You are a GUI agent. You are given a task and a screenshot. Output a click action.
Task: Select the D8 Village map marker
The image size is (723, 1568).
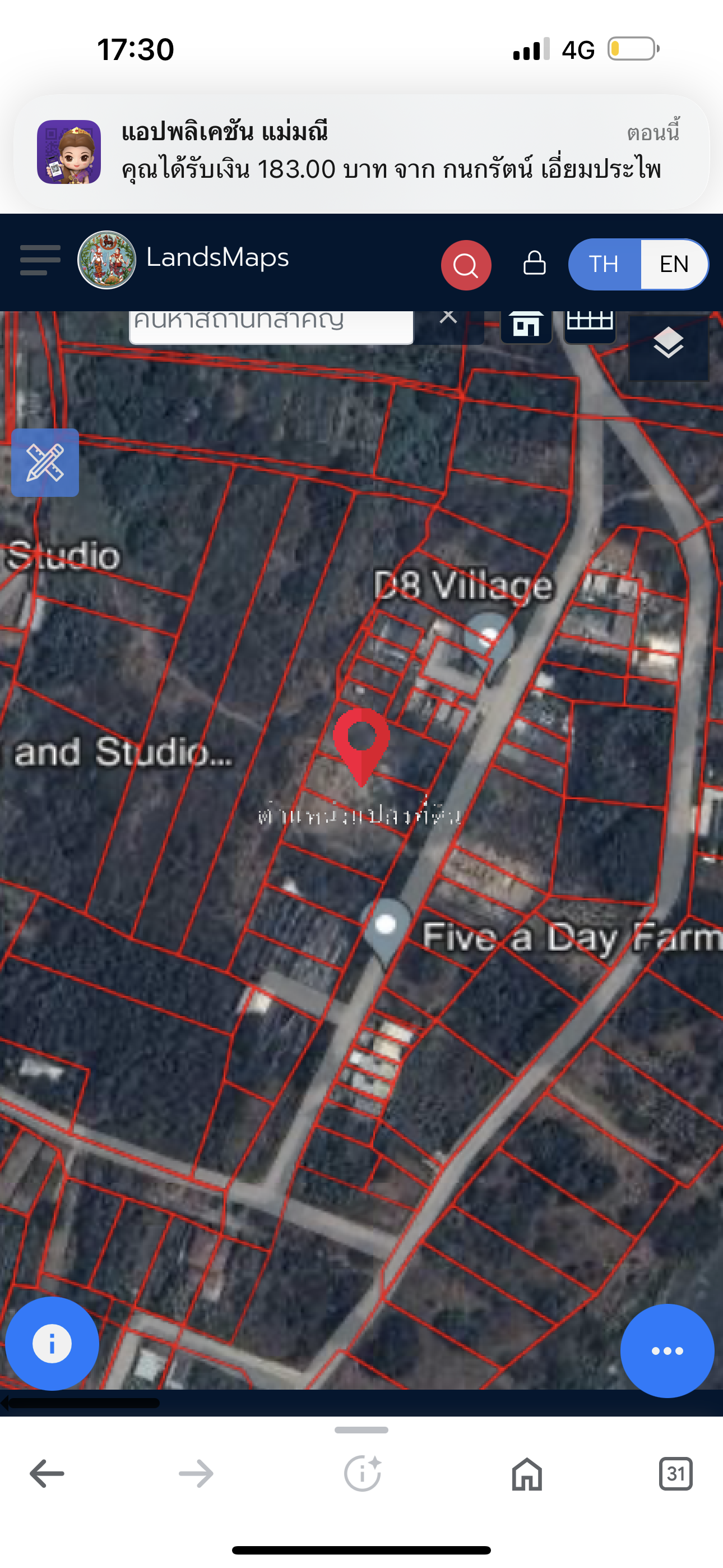pyautogui.click(x=489, y=638)
